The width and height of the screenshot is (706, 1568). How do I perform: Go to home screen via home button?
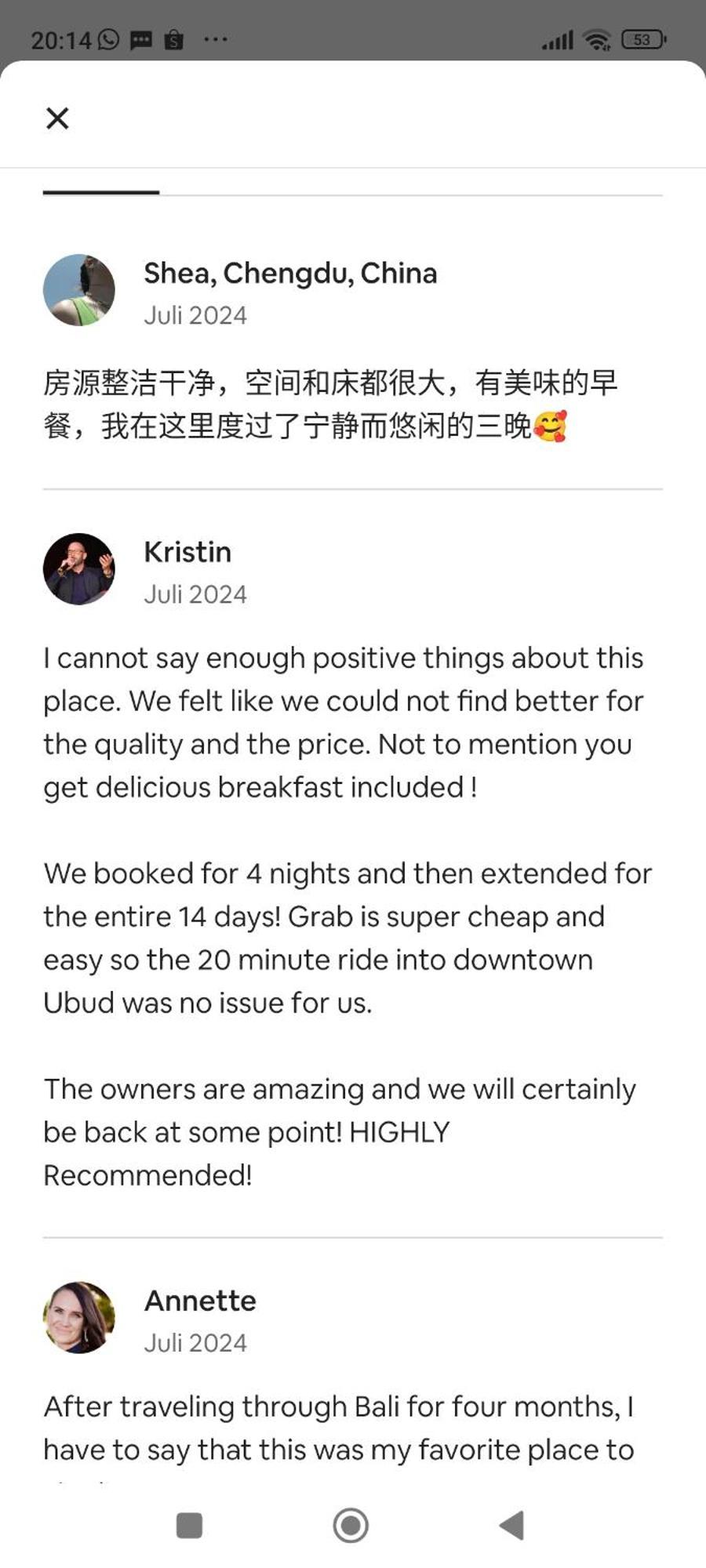[351, 1525]
